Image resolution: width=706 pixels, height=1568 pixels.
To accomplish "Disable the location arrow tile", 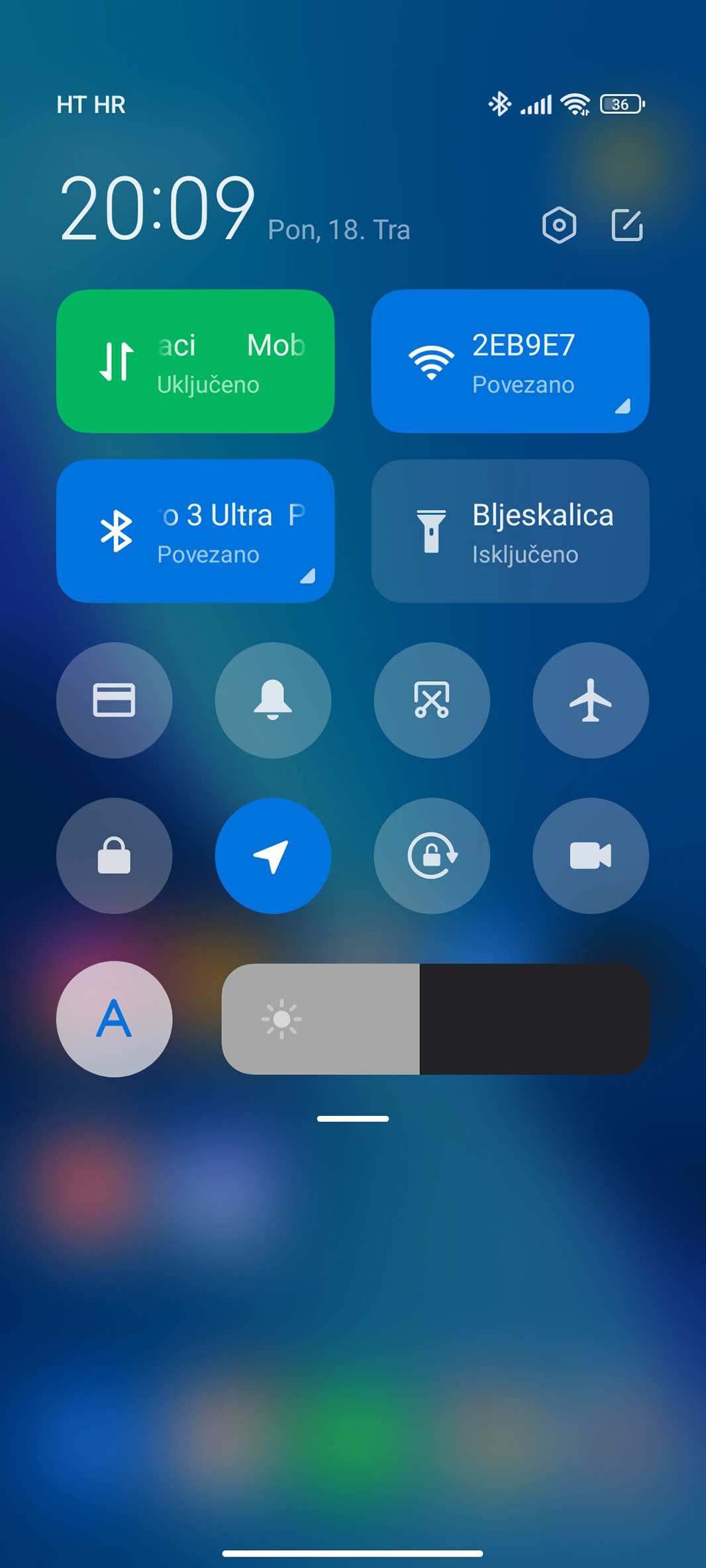I will [x=273, y=856].
